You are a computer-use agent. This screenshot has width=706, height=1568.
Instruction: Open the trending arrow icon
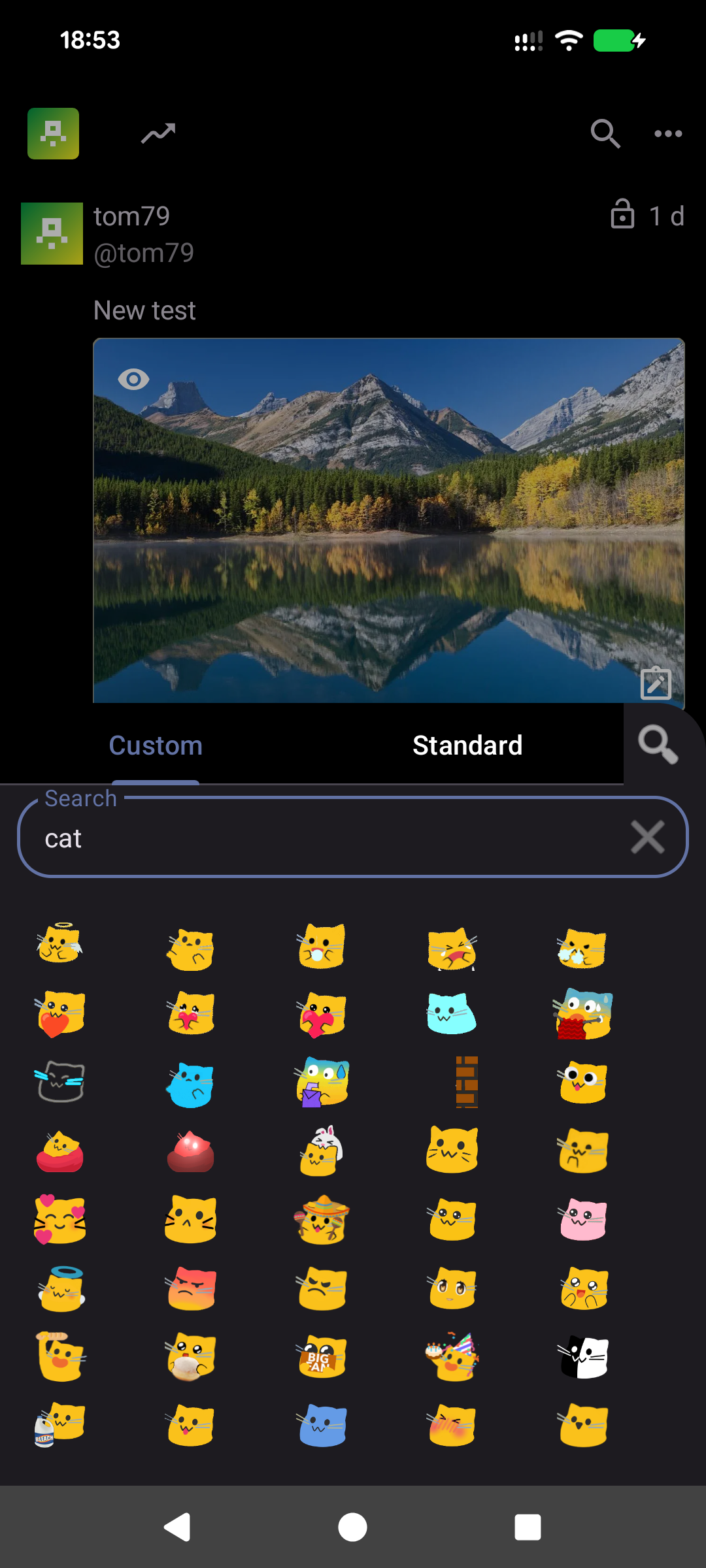tap(158, 134)
